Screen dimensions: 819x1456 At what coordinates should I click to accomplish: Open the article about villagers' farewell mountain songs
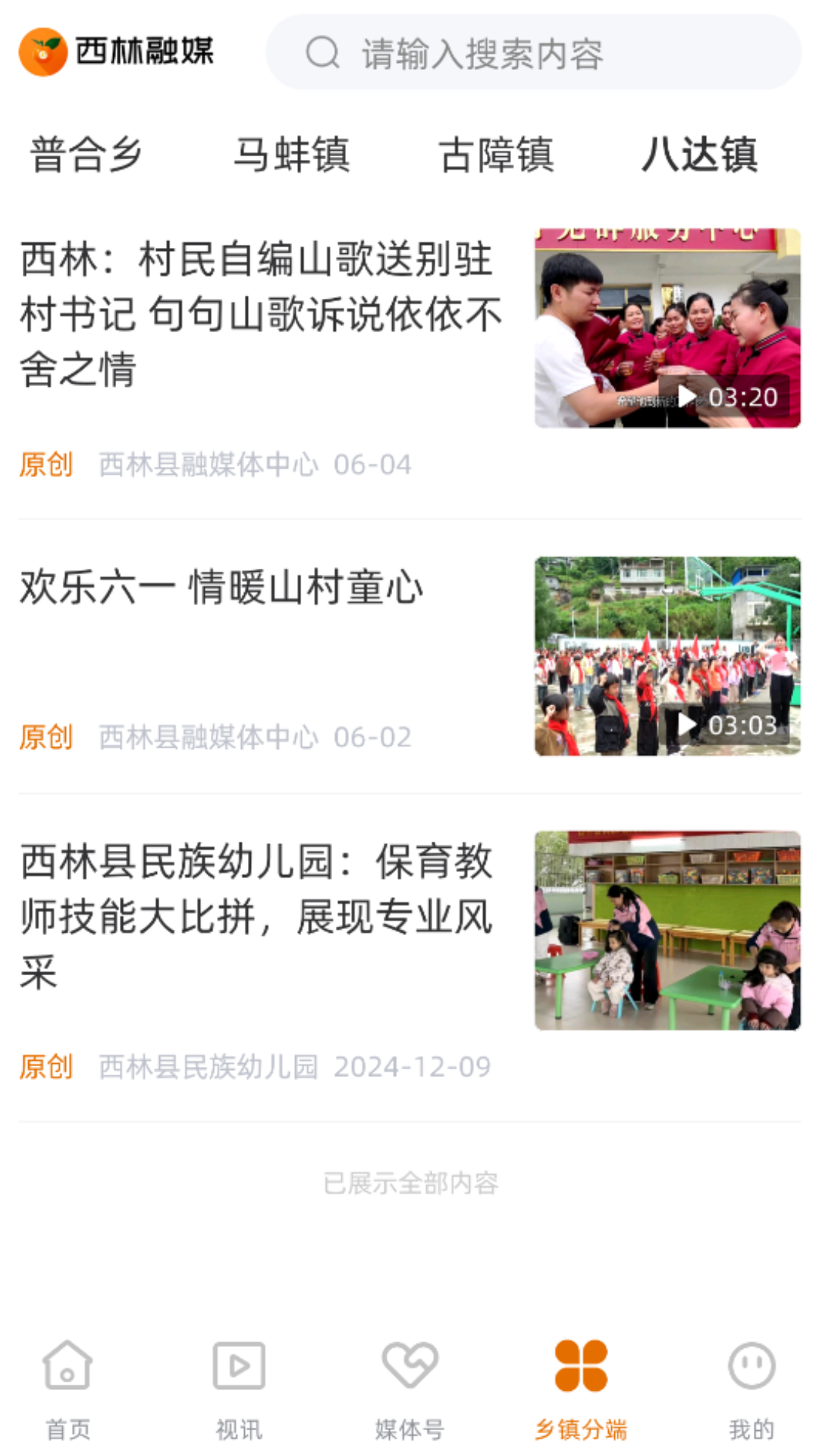point(261,314)
